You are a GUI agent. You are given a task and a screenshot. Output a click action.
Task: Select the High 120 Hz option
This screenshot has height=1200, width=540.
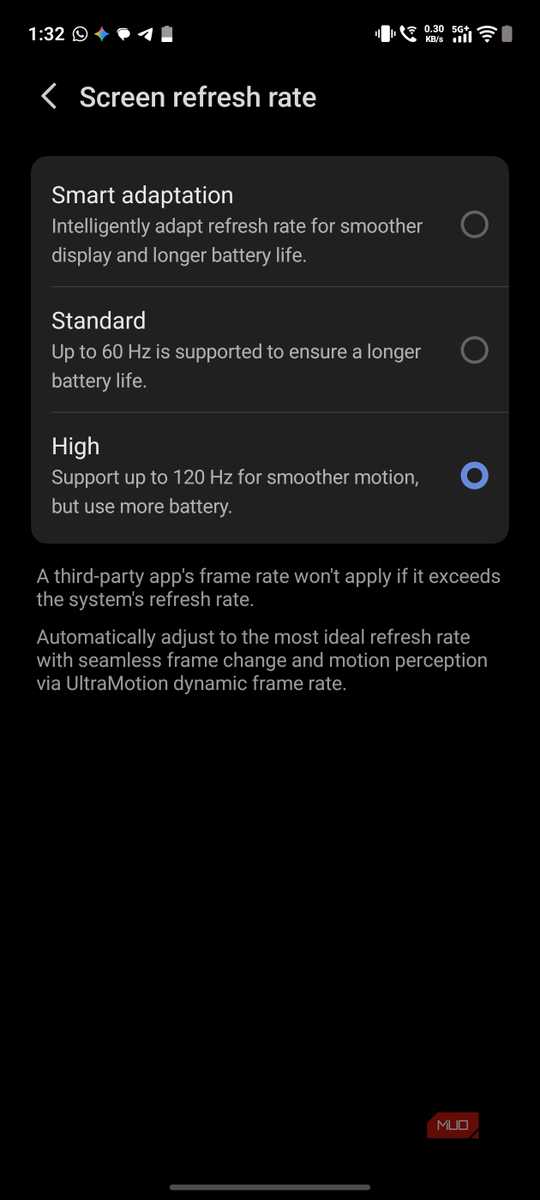(x=270, y=476)
